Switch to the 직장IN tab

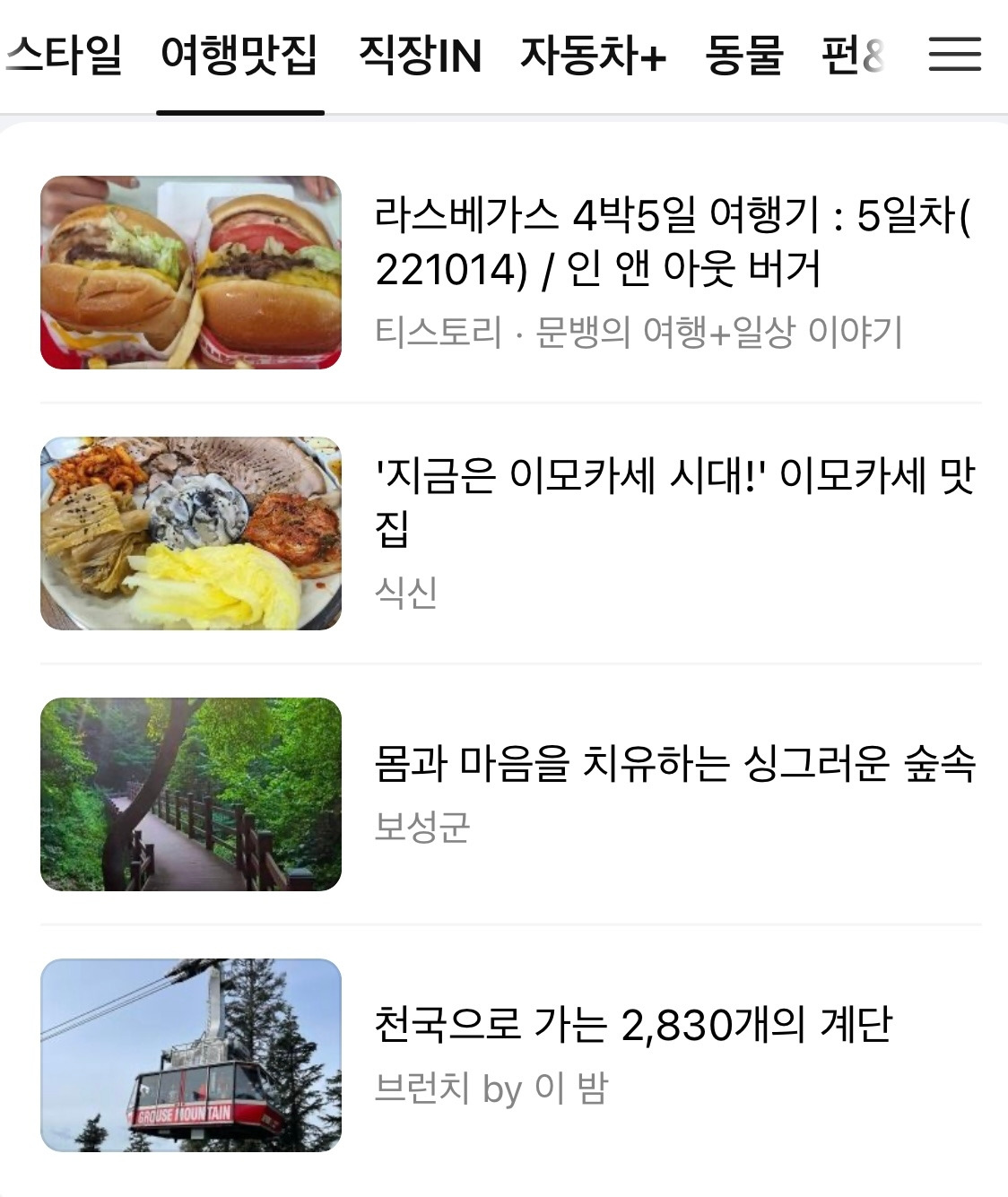tap(420, 55)
